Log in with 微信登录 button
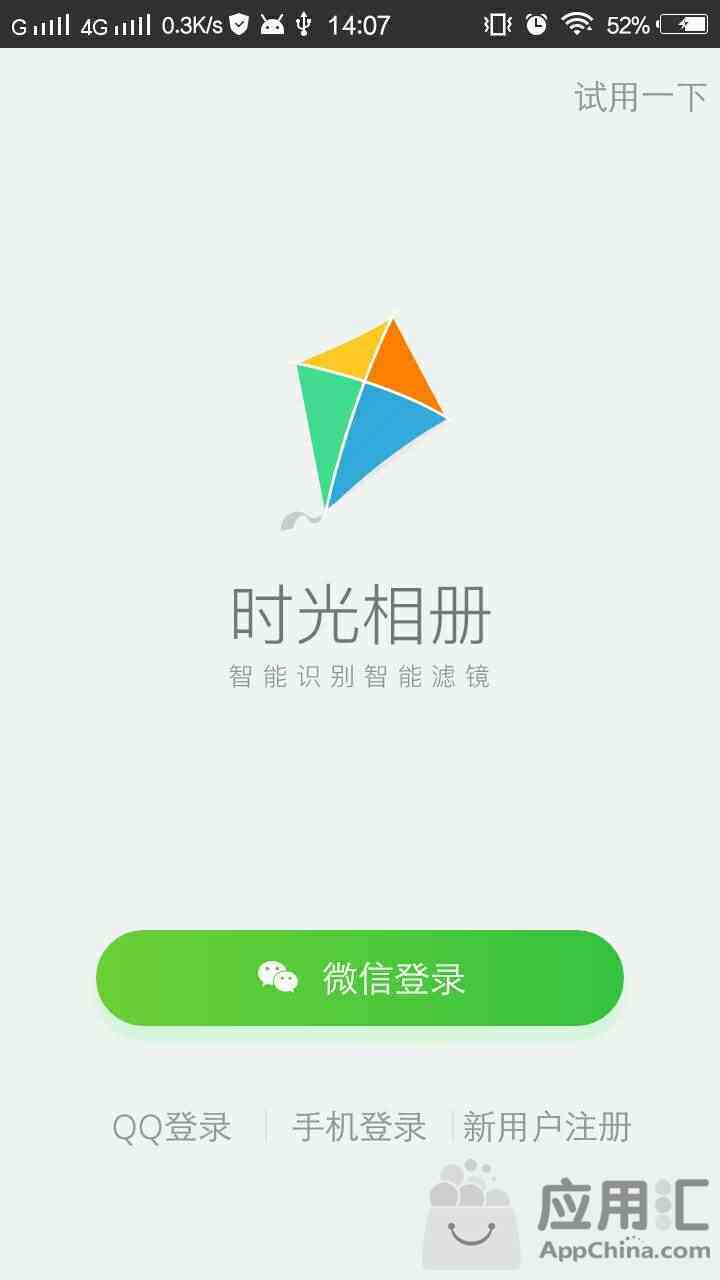 click(360, 977)
